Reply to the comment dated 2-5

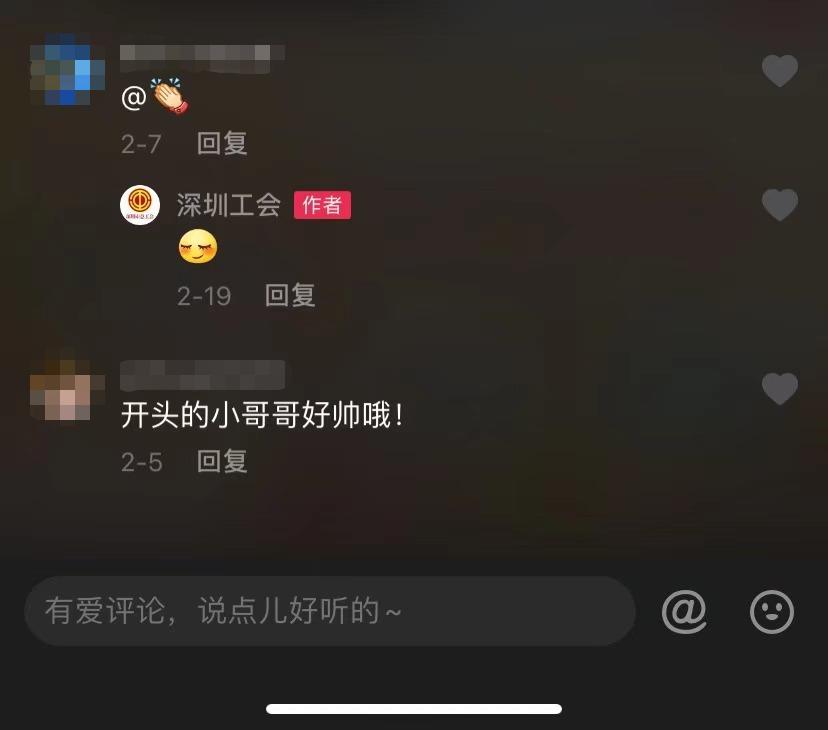click(x=222, y=462)
